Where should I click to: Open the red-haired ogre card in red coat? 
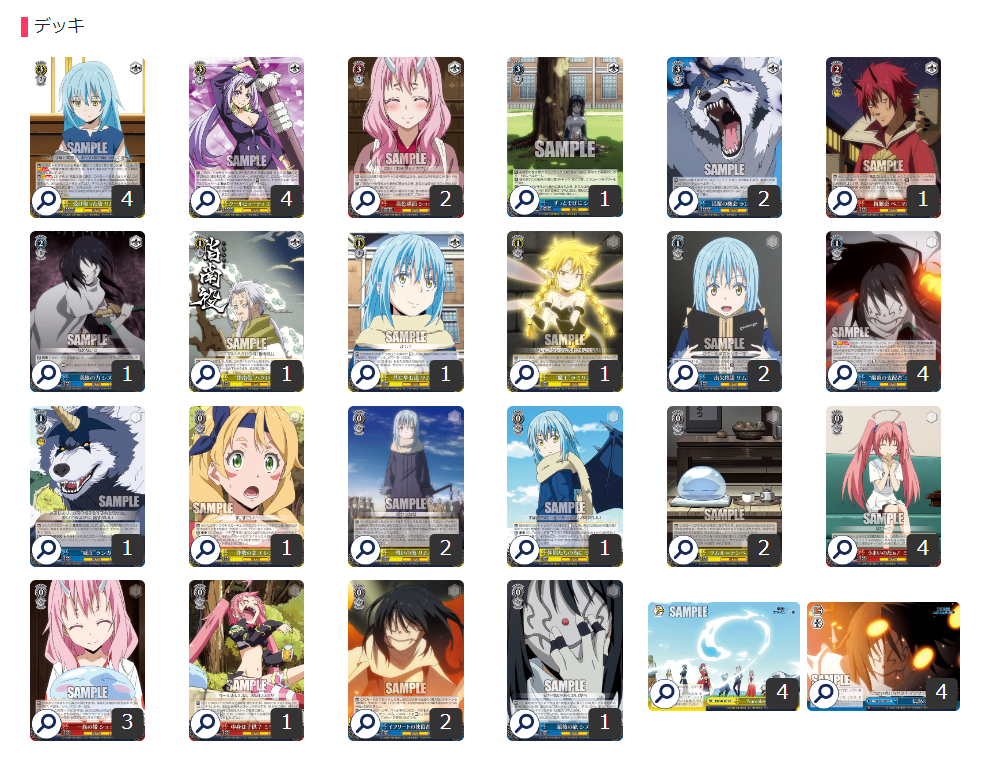pyautogui.click(x=843, y=201)
